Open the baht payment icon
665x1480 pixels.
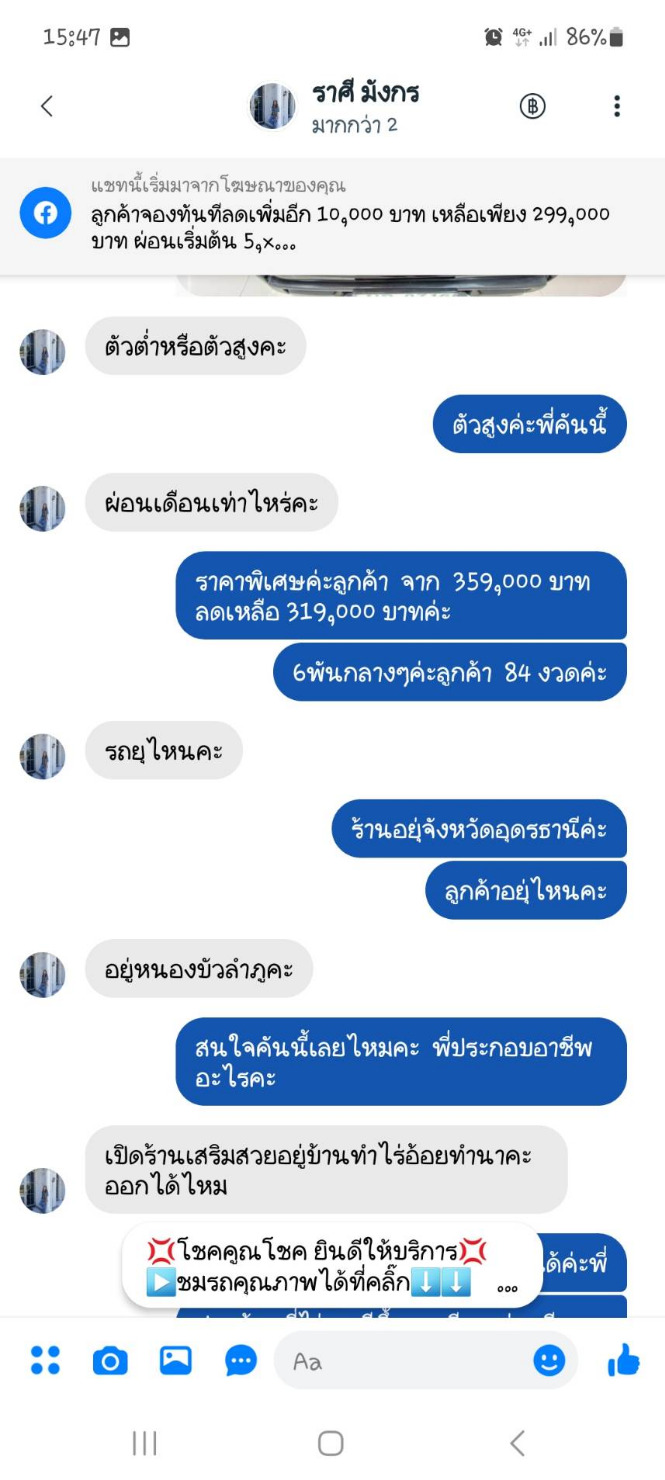[x=532, y=106]
